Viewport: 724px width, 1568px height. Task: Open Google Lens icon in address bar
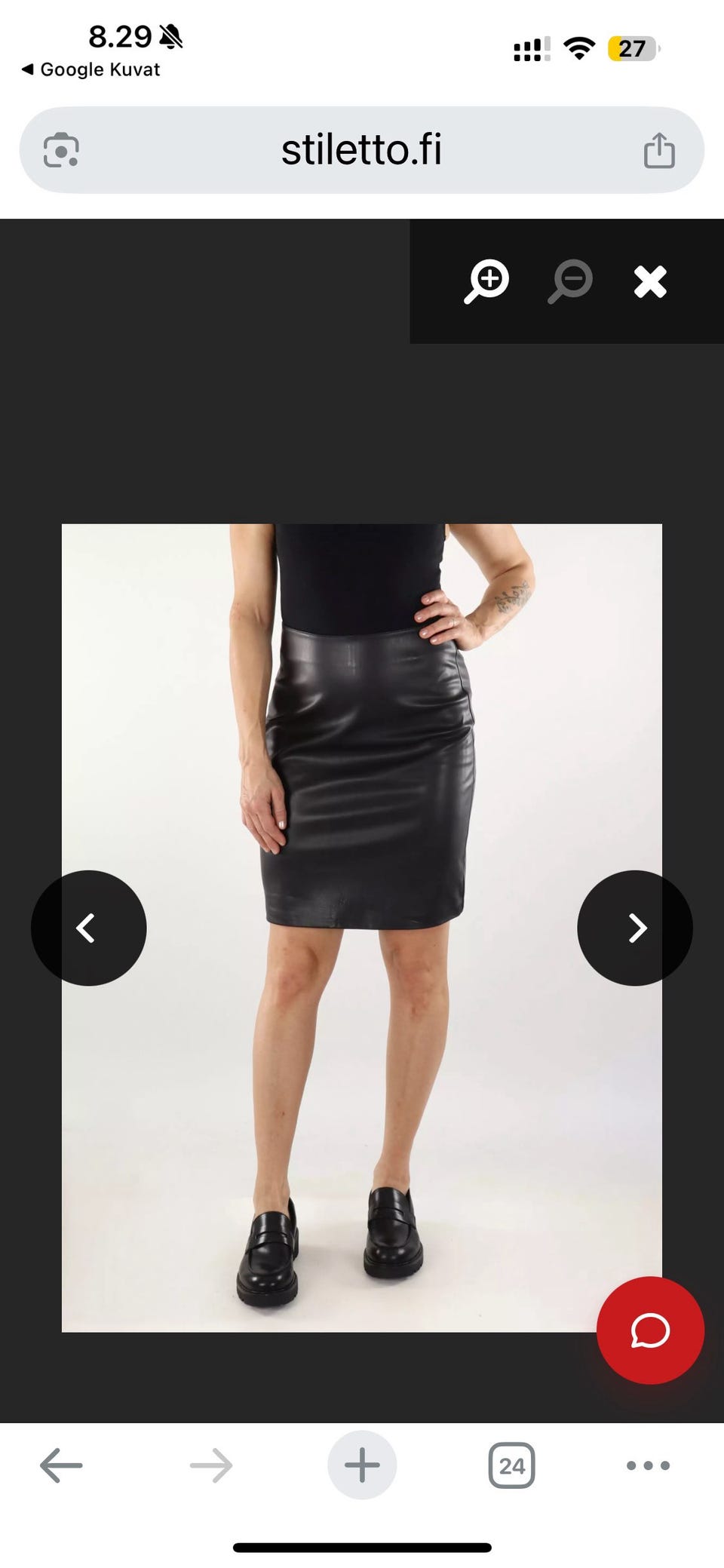[x=62, y=150]
